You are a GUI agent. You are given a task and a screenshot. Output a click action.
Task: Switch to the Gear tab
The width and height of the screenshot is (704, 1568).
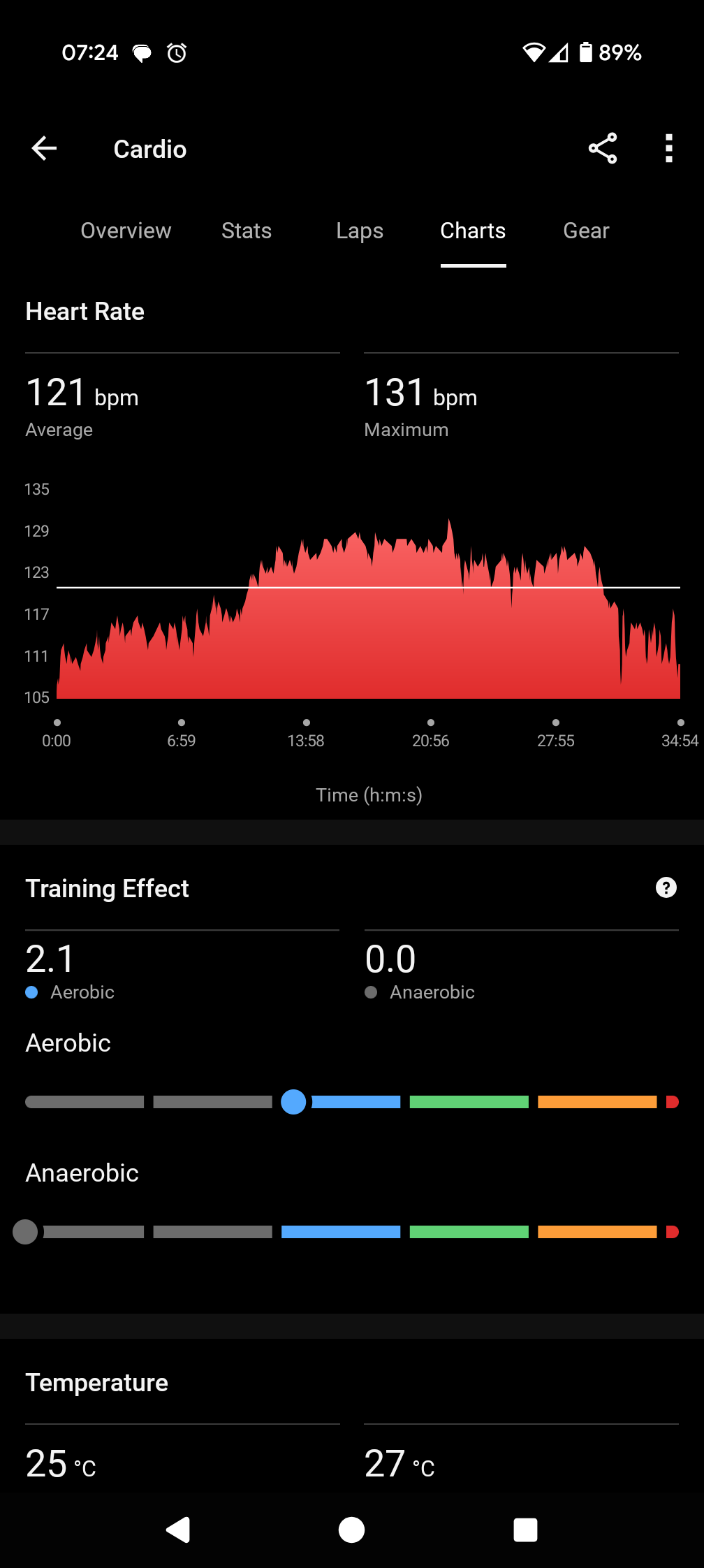pyautogui.click(x=586, y=231)
